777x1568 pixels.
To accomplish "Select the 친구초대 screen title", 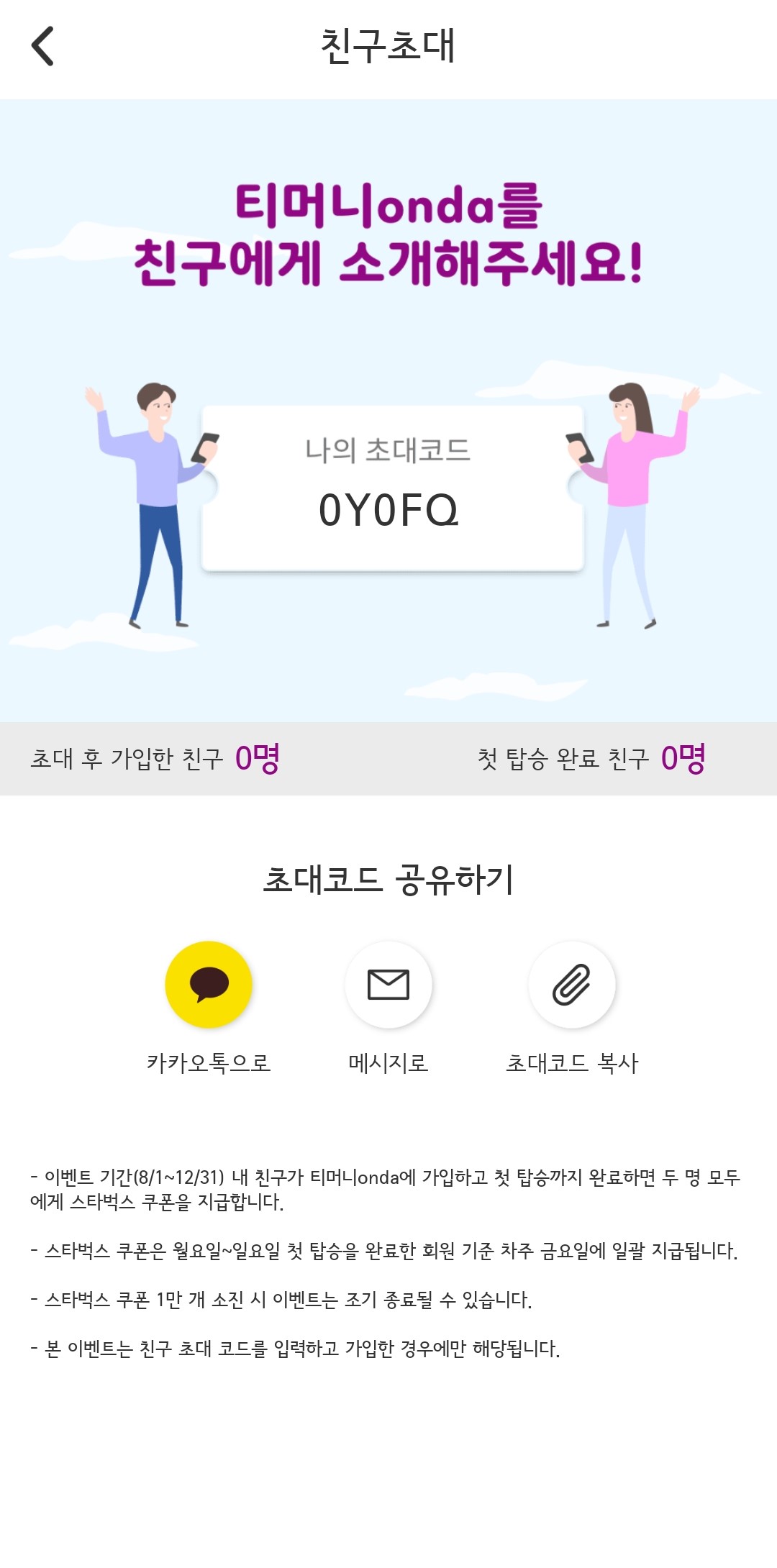I will coord(388,46).
